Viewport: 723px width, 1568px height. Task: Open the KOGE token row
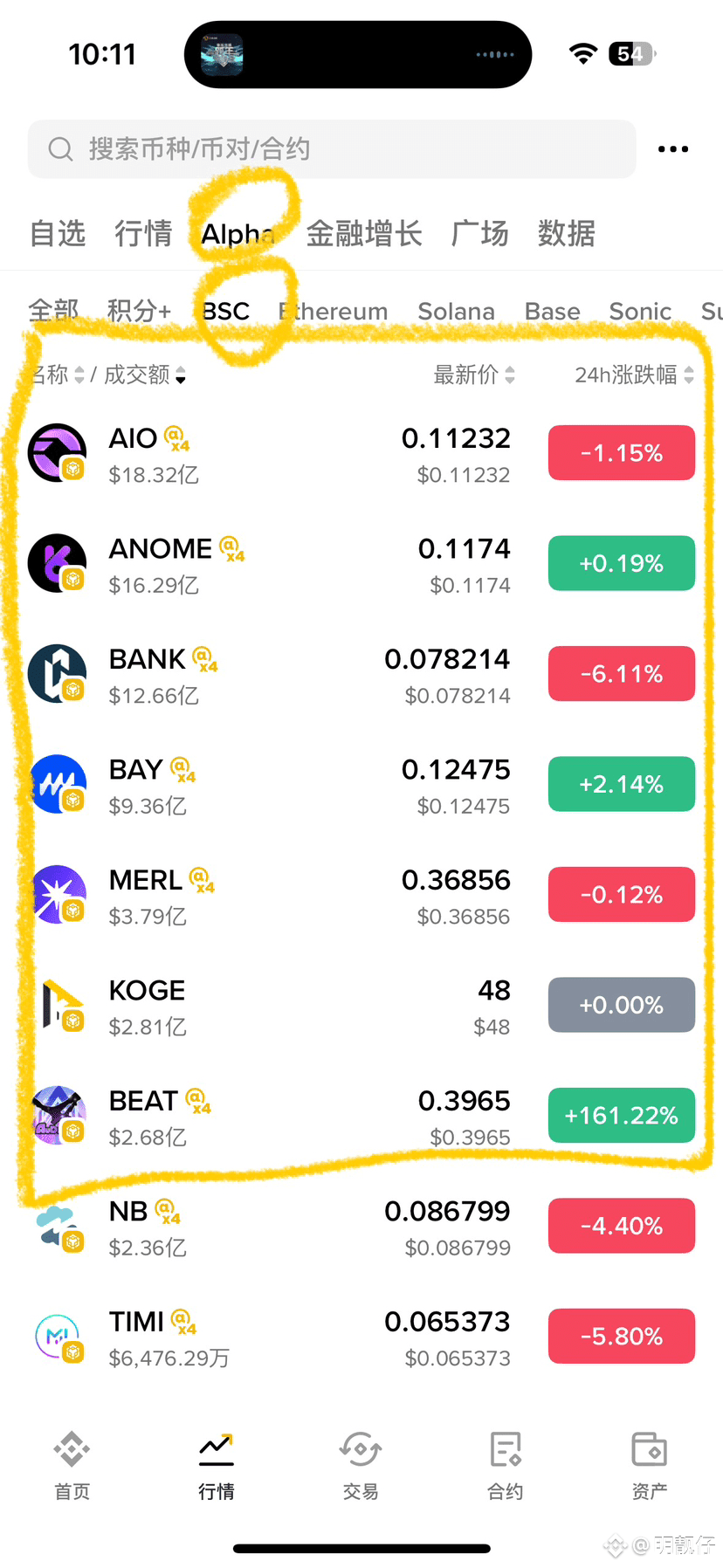[262, 1006]
